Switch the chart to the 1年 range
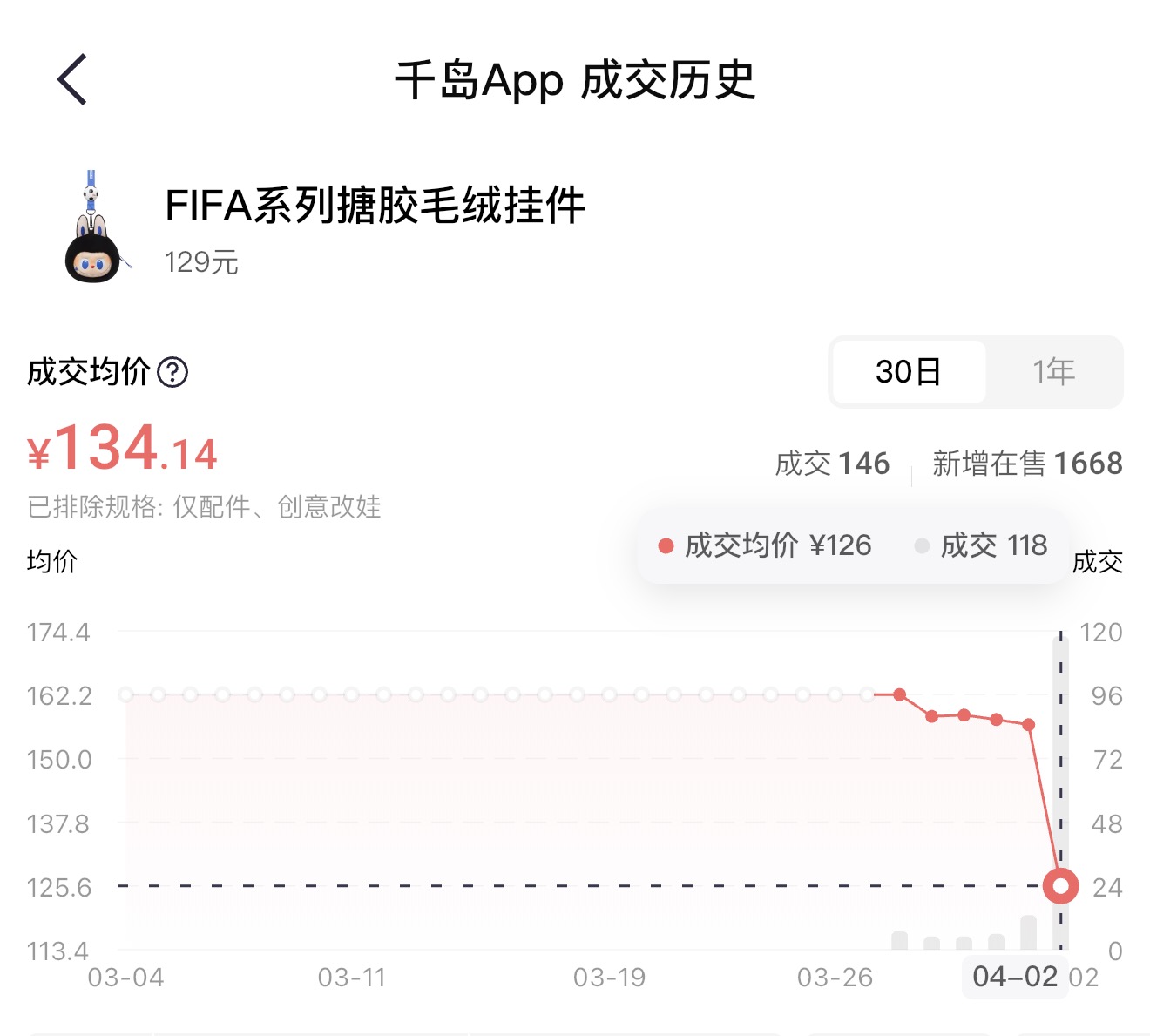This screenshot has width=1150, height=1036. (1053, 372)
